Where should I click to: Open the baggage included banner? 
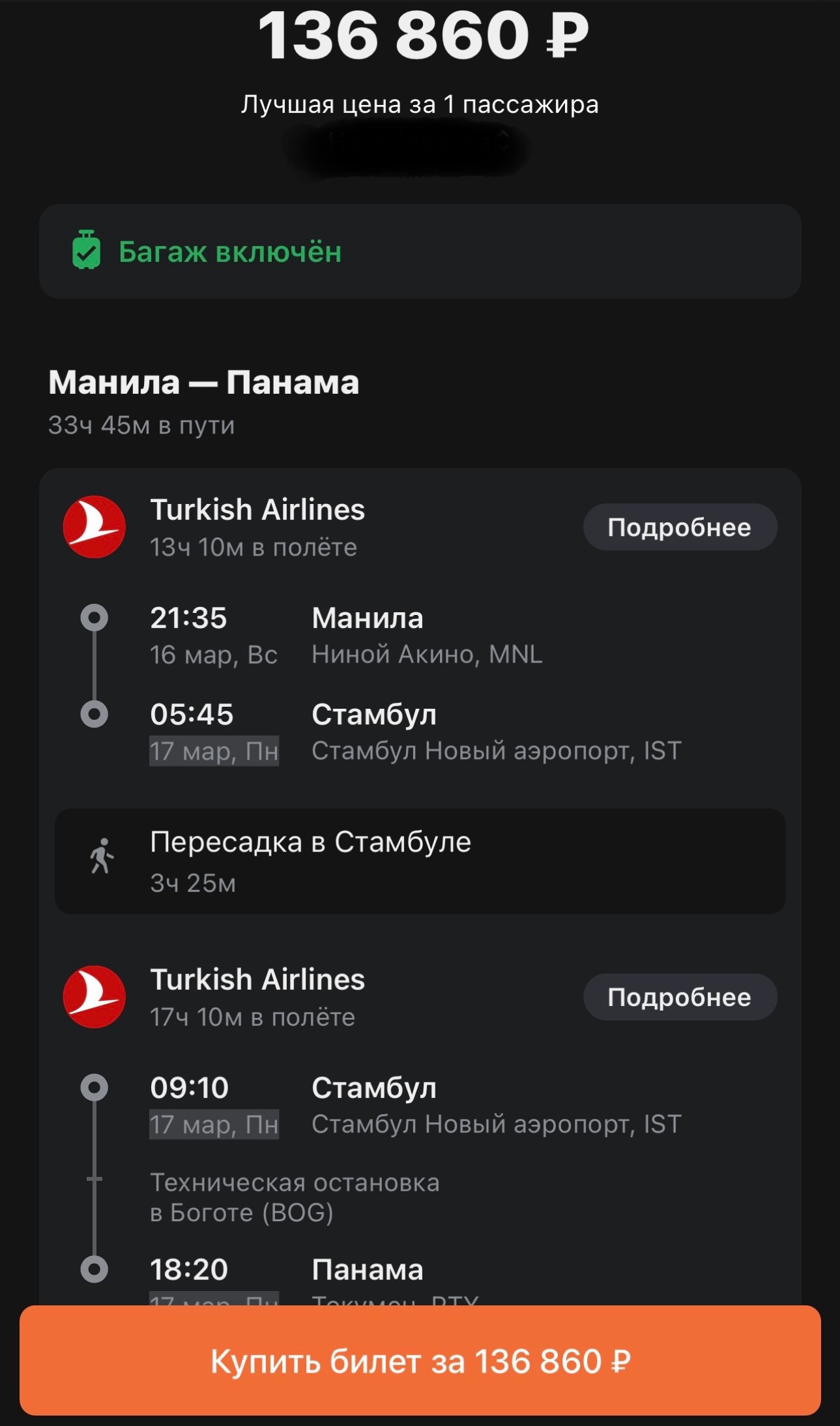[x=420, y=252]
